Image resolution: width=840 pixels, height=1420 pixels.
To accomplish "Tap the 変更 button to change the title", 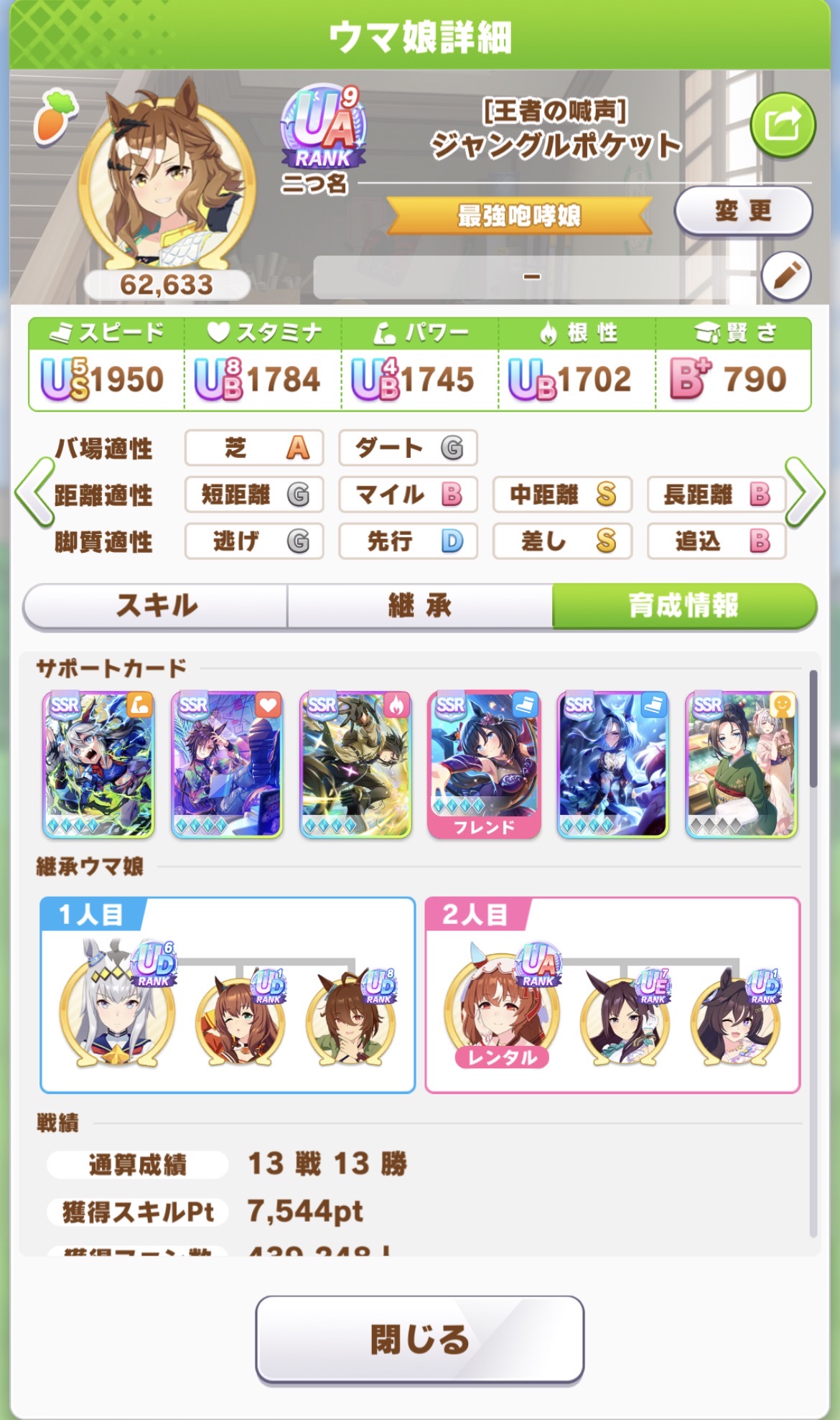I will 743,211.
